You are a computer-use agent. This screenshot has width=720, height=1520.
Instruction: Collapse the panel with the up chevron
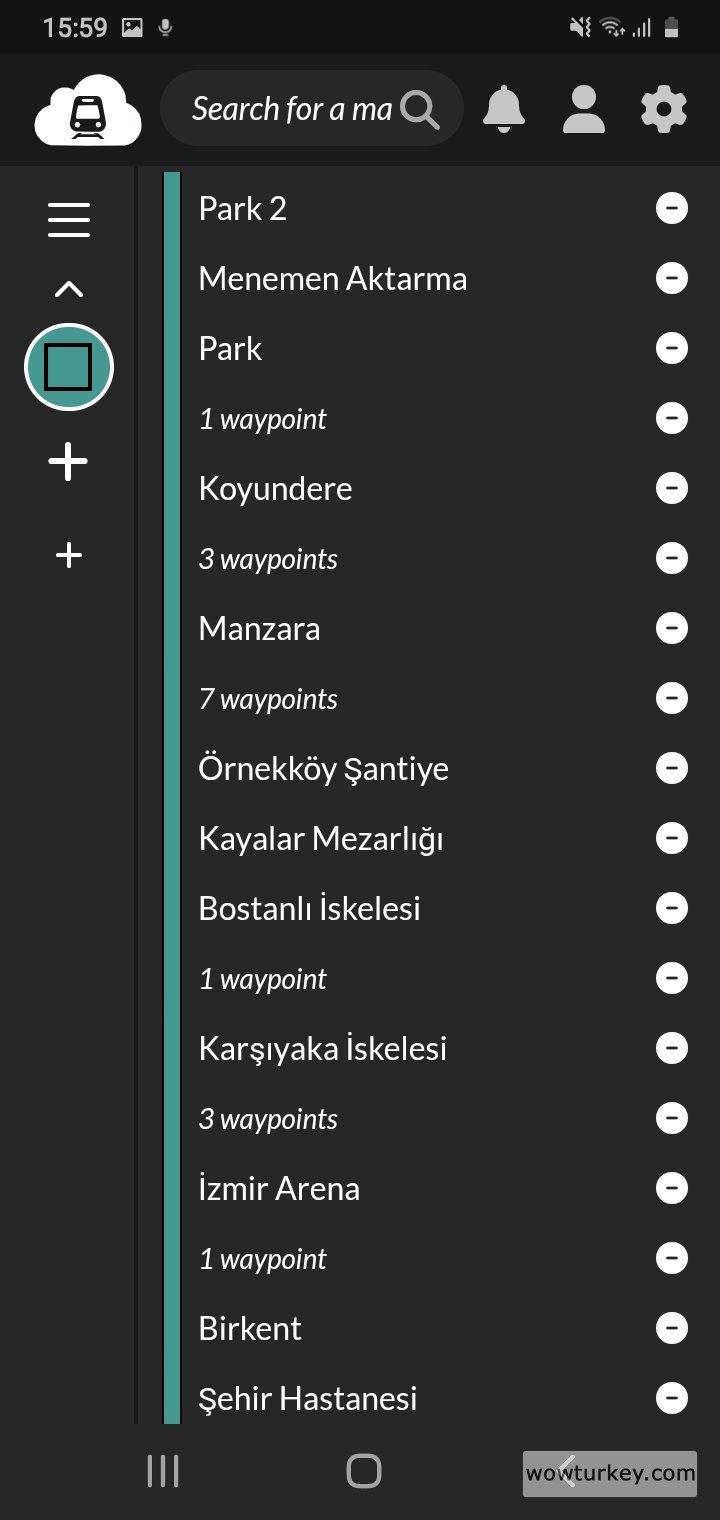tap(69, 290)
